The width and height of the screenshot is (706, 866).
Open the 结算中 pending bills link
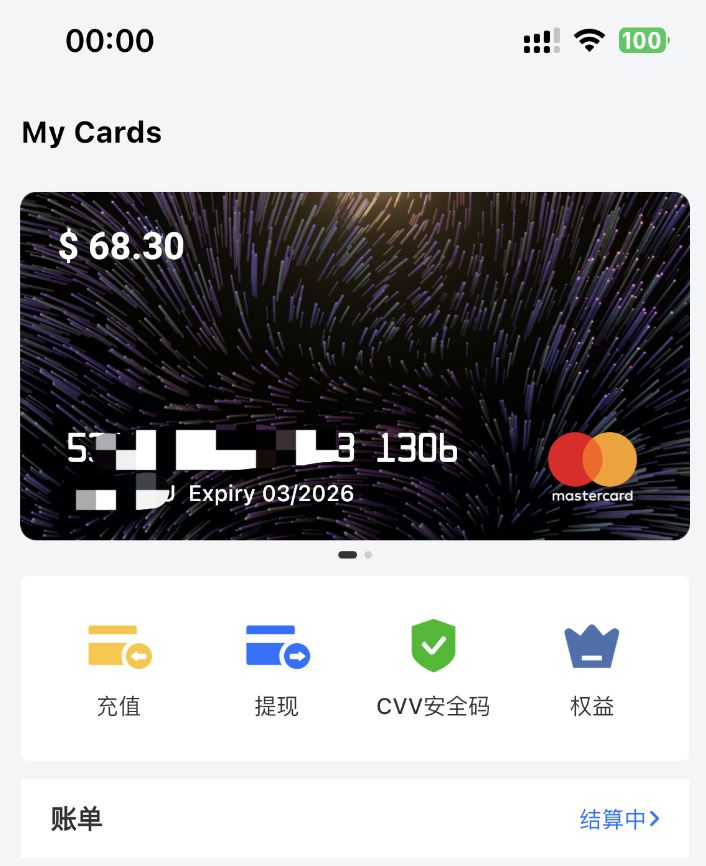(620, 819)
